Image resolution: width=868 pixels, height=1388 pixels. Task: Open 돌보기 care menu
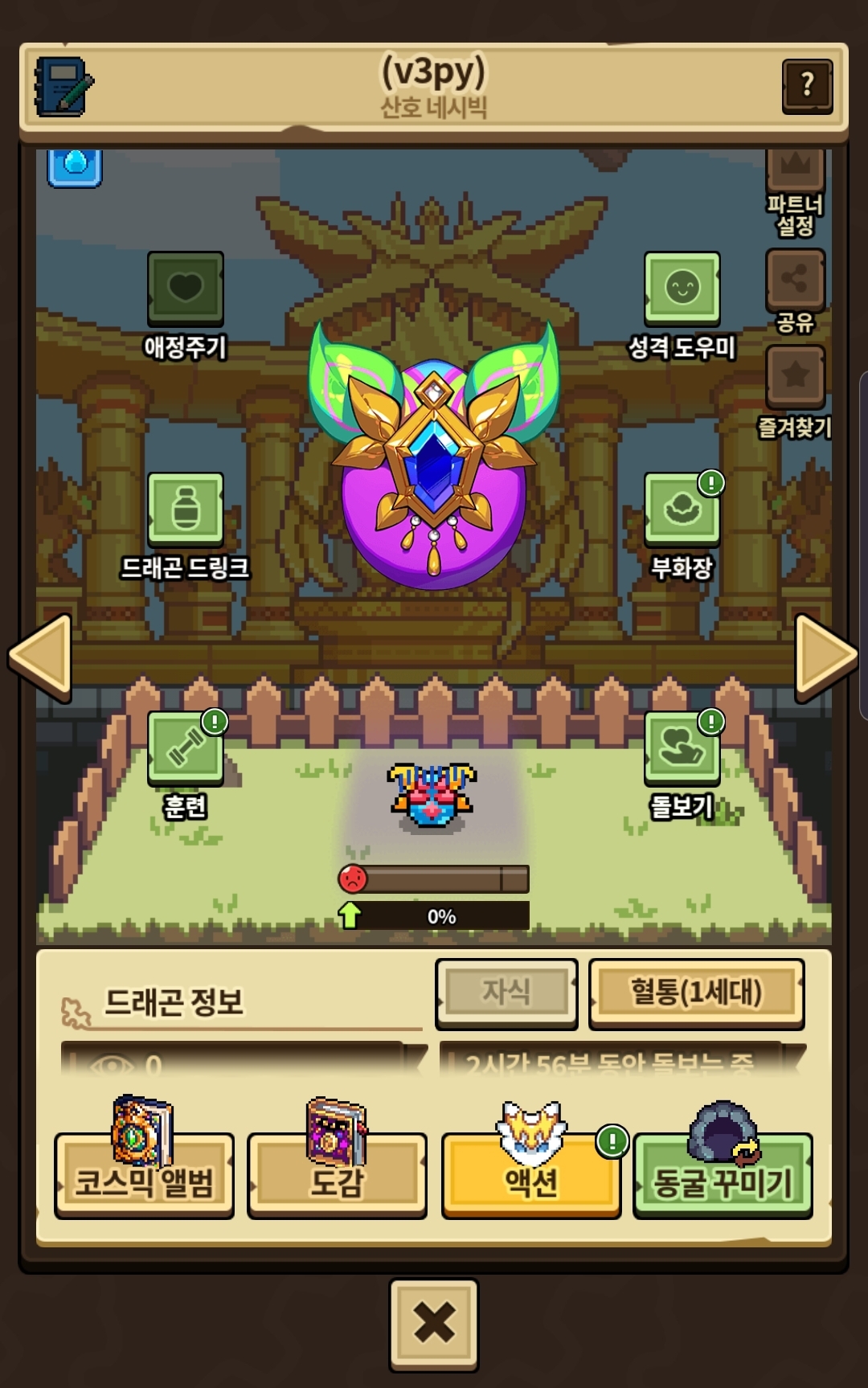(682, 747)
